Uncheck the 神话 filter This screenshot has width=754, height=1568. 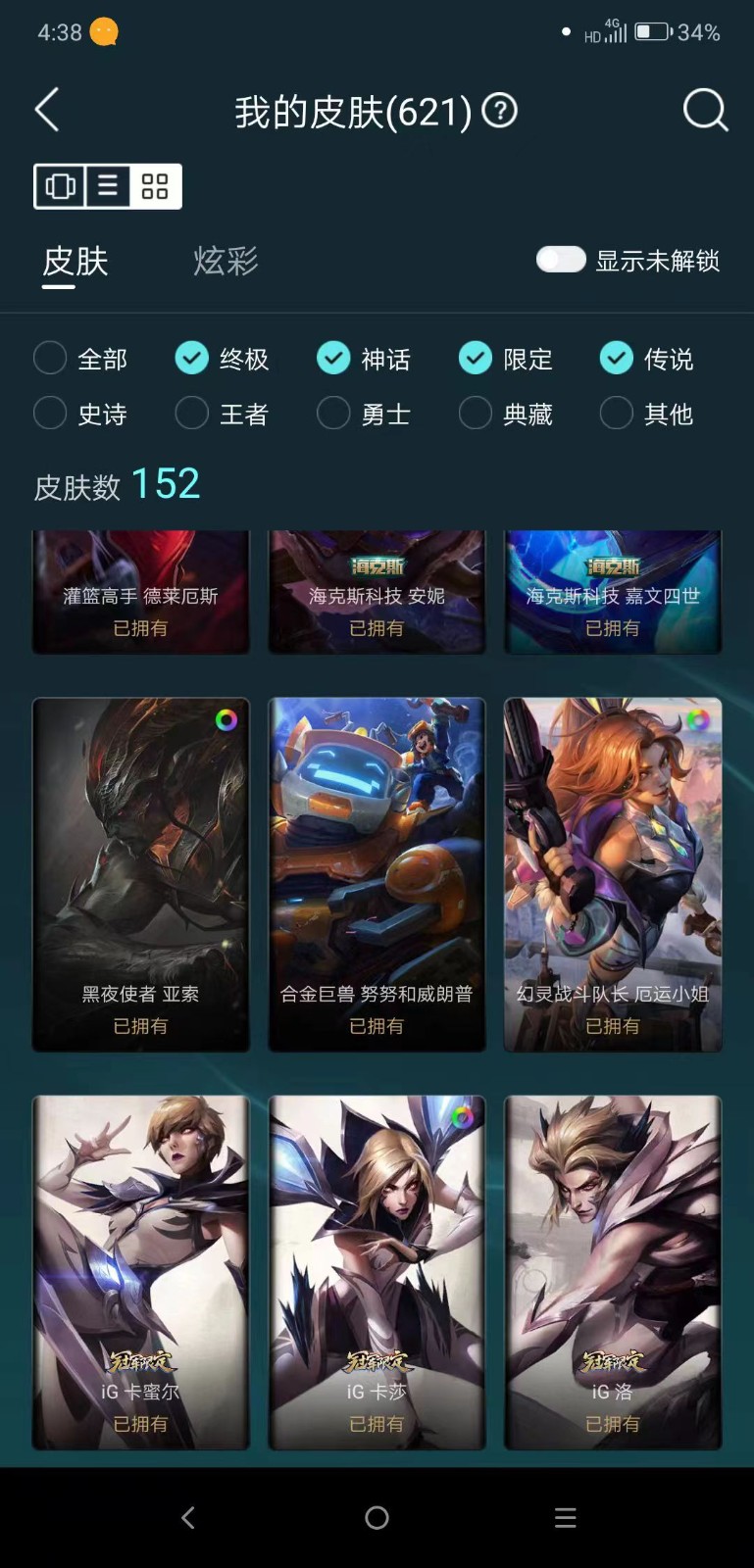[x=363, y=359]
